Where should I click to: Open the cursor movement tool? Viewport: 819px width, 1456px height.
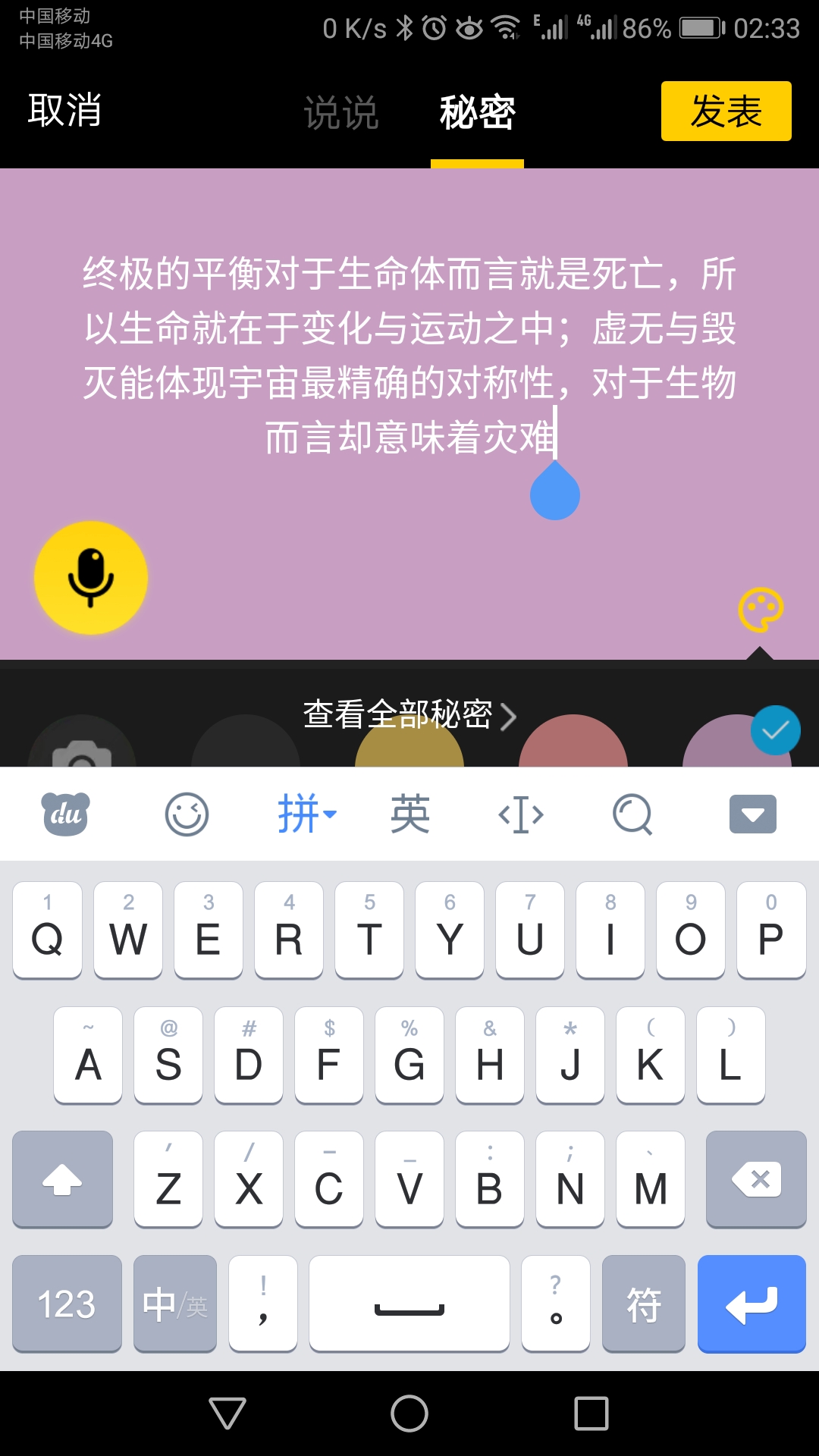pos(521,814)
